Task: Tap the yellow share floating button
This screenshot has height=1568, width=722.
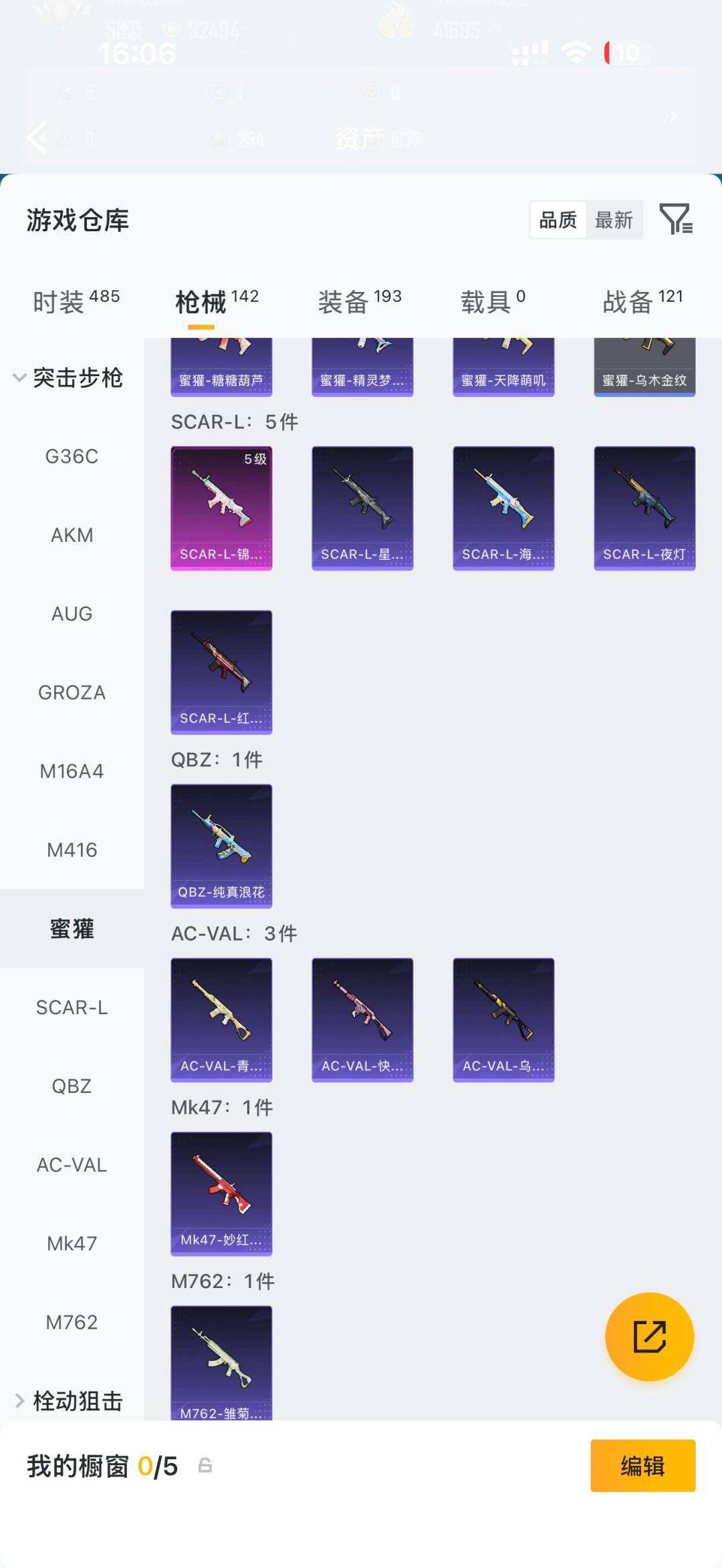Action: [649, 1336]
